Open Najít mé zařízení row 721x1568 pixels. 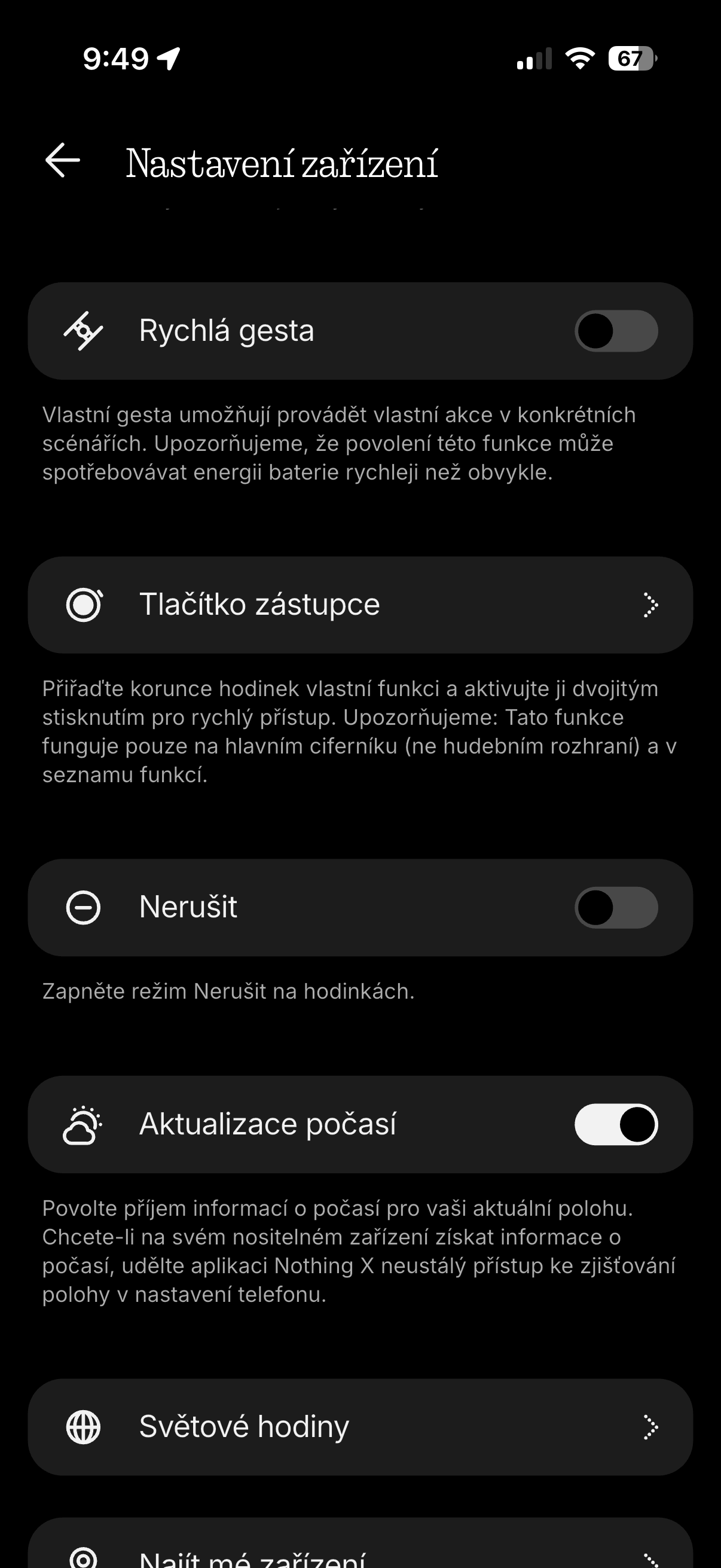coord(360,1552)
